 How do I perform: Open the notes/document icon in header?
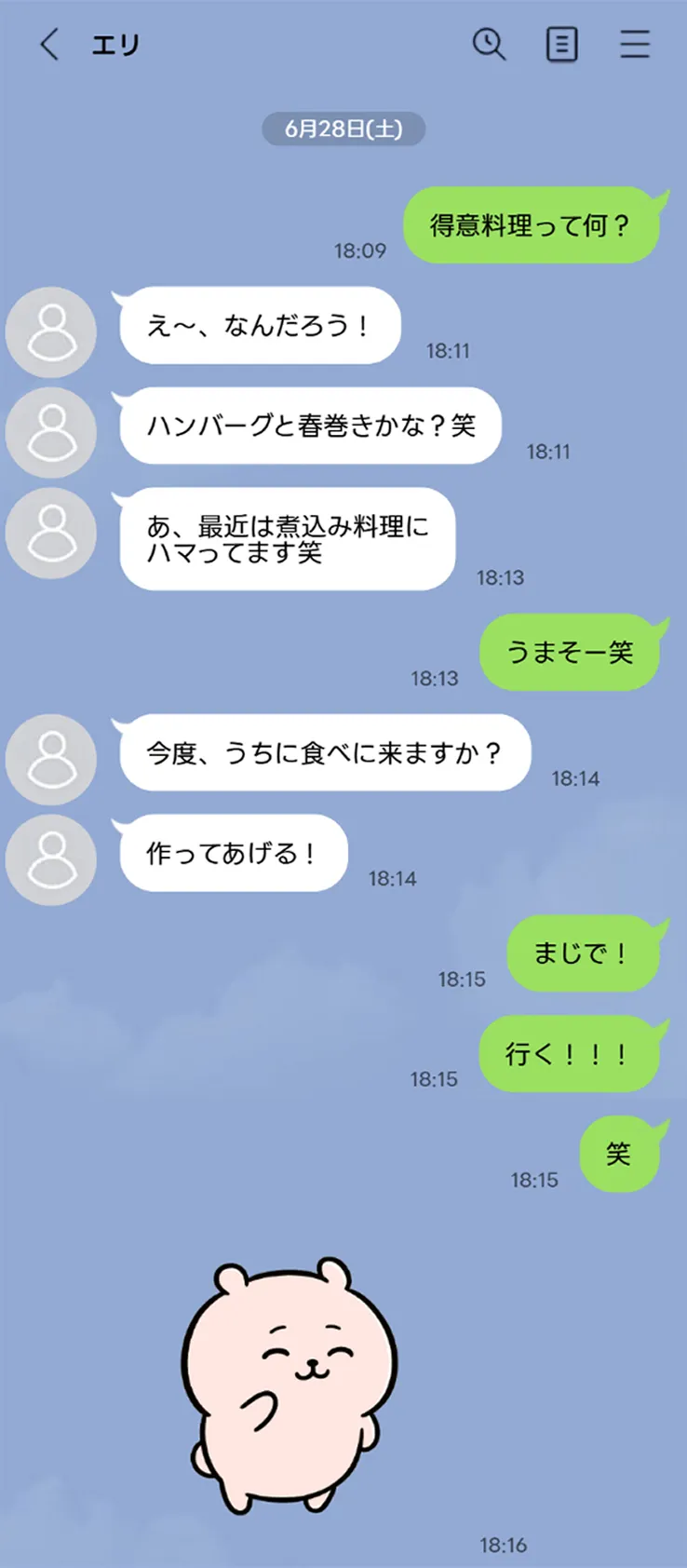(x=561, y=44)
